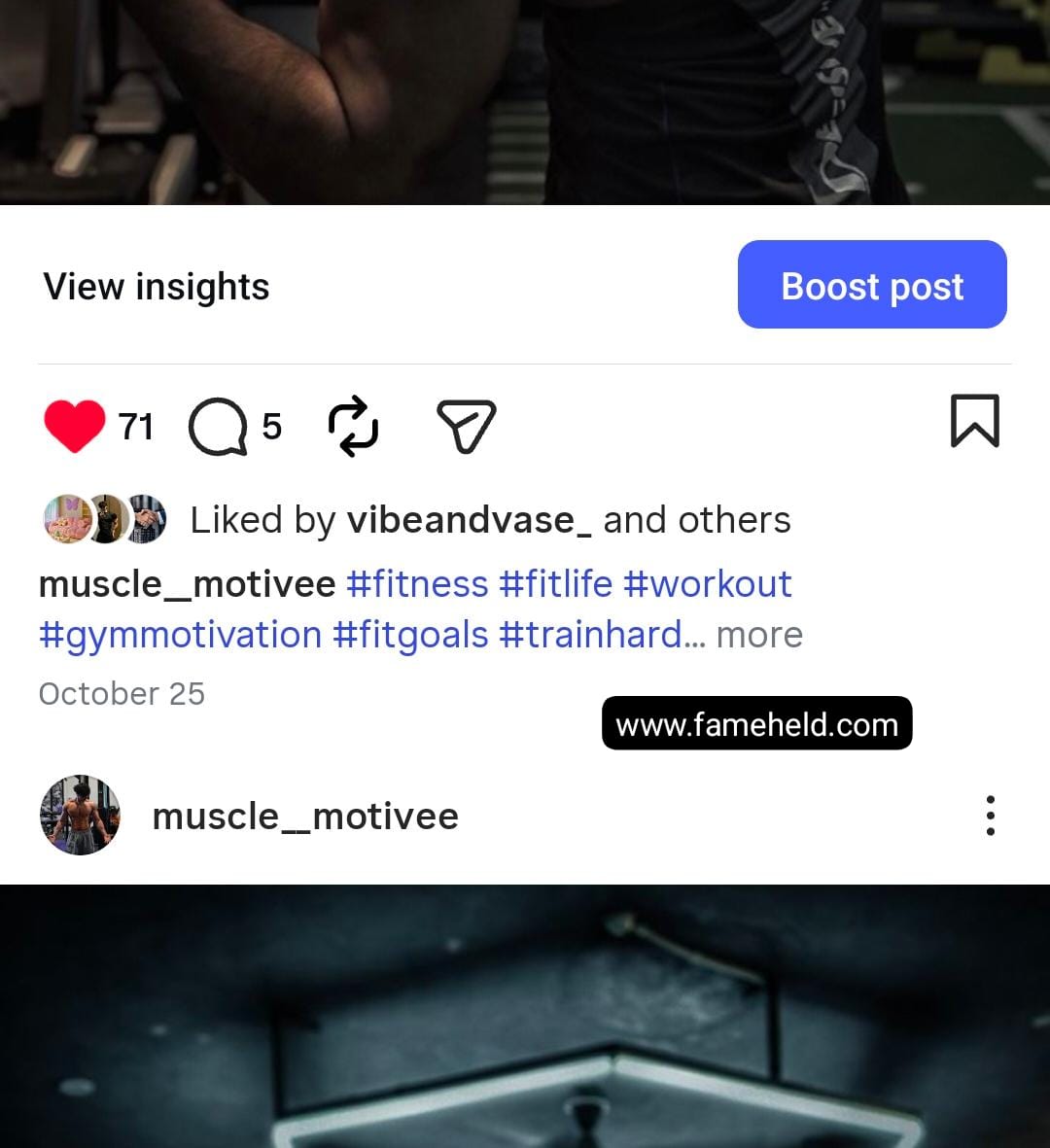
Task: Open the comments bubble icon
Action: click(217, 427)
